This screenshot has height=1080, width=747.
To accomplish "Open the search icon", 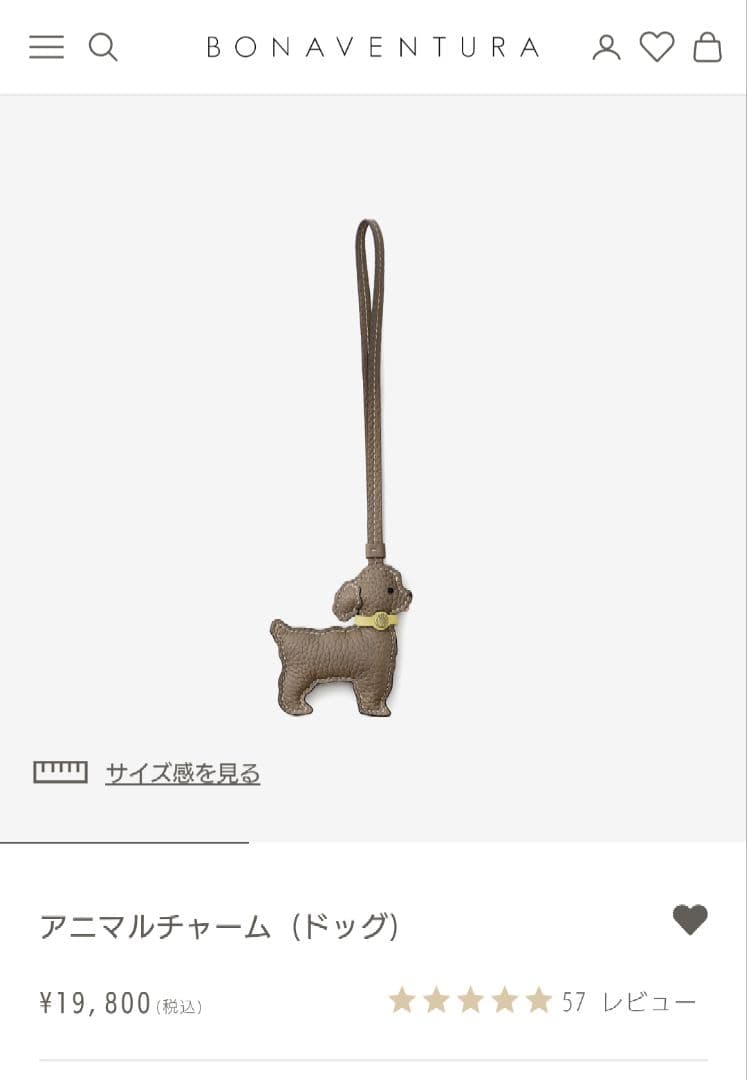I will (x=103, y=47).
